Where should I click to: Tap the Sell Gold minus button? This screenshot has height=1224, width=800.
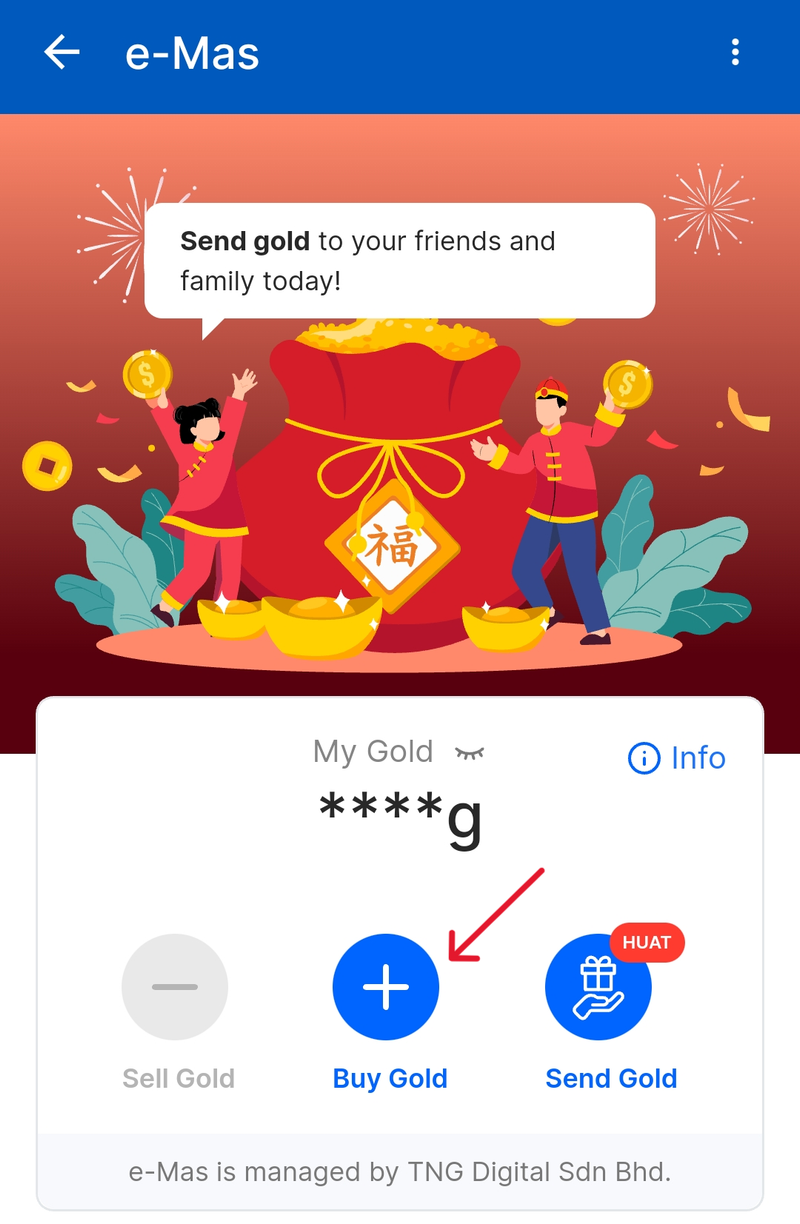point(175,987)
